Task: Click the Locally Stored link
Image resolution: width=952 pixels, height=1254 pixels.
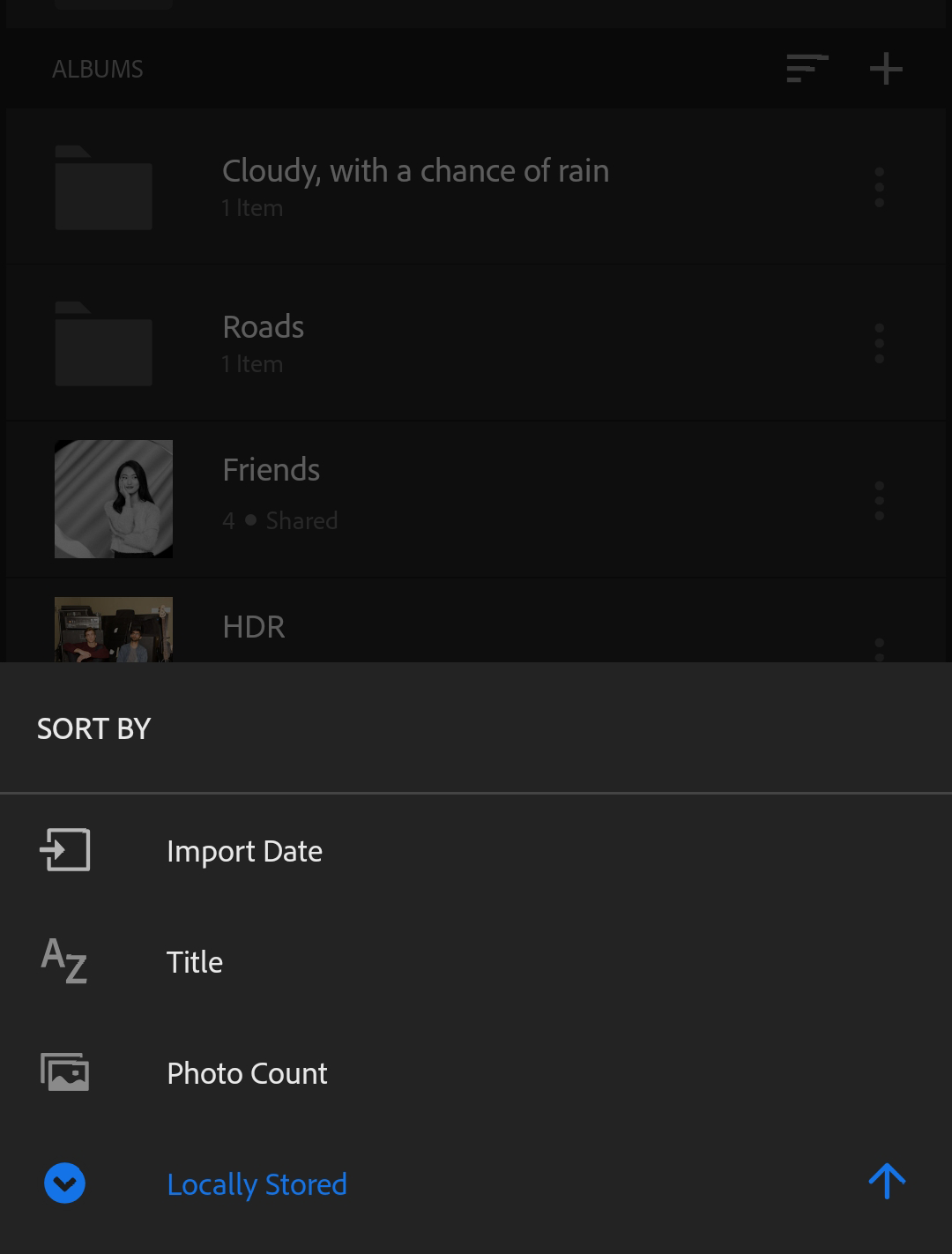Action: click(x=257, y=1184)
